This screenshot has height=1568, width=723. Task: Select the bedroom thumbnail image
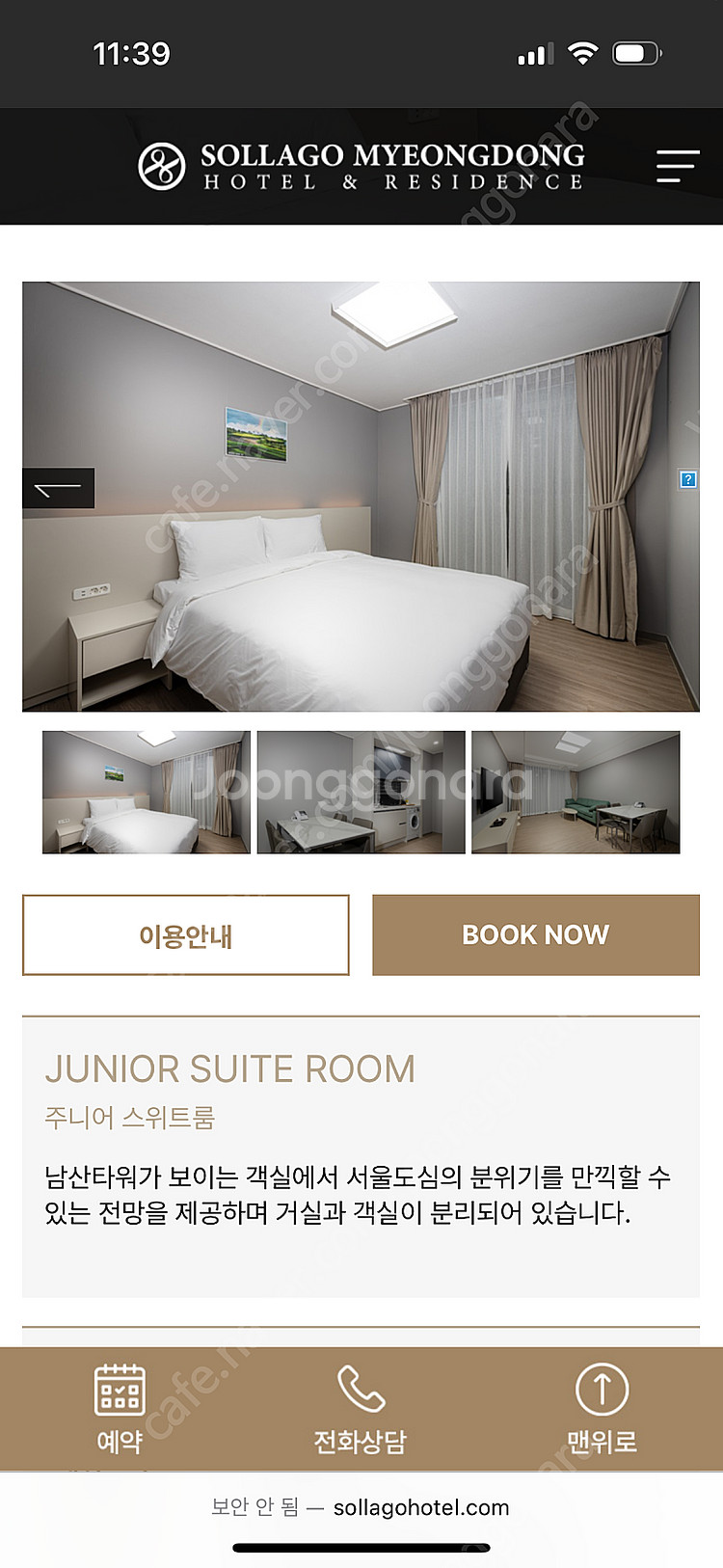point(147,792)
